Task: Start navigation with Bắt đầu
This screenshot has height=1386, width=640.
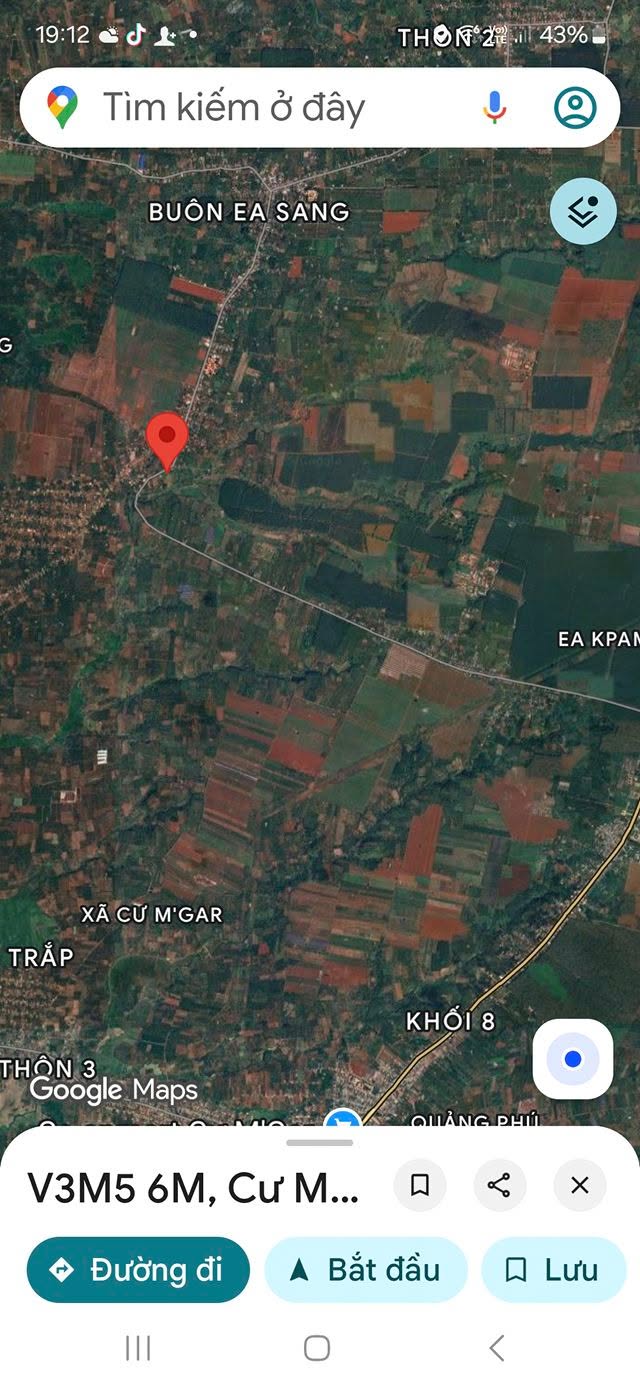Action: (x=366, y=1270)
